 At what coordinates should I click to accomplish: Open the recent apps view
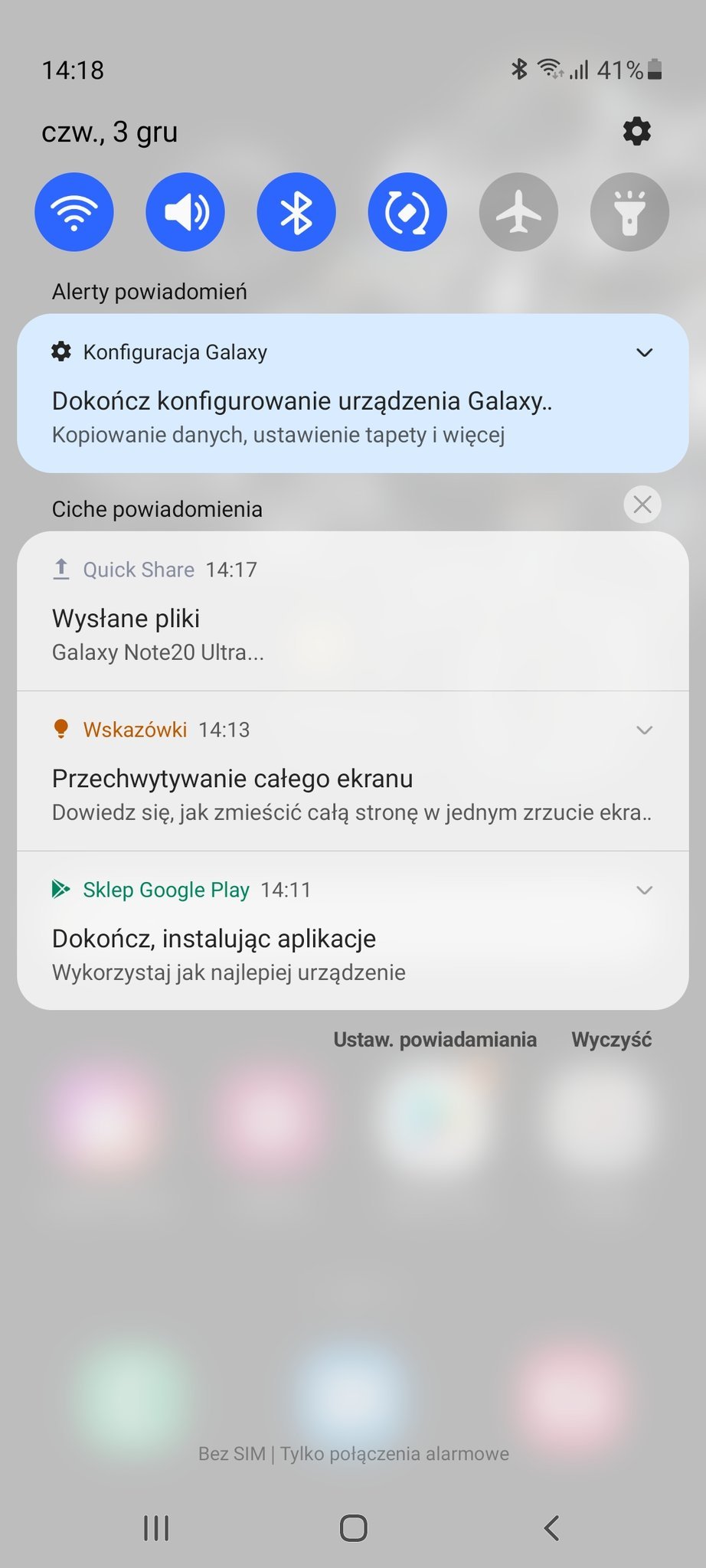click(x=156, y=1528)
